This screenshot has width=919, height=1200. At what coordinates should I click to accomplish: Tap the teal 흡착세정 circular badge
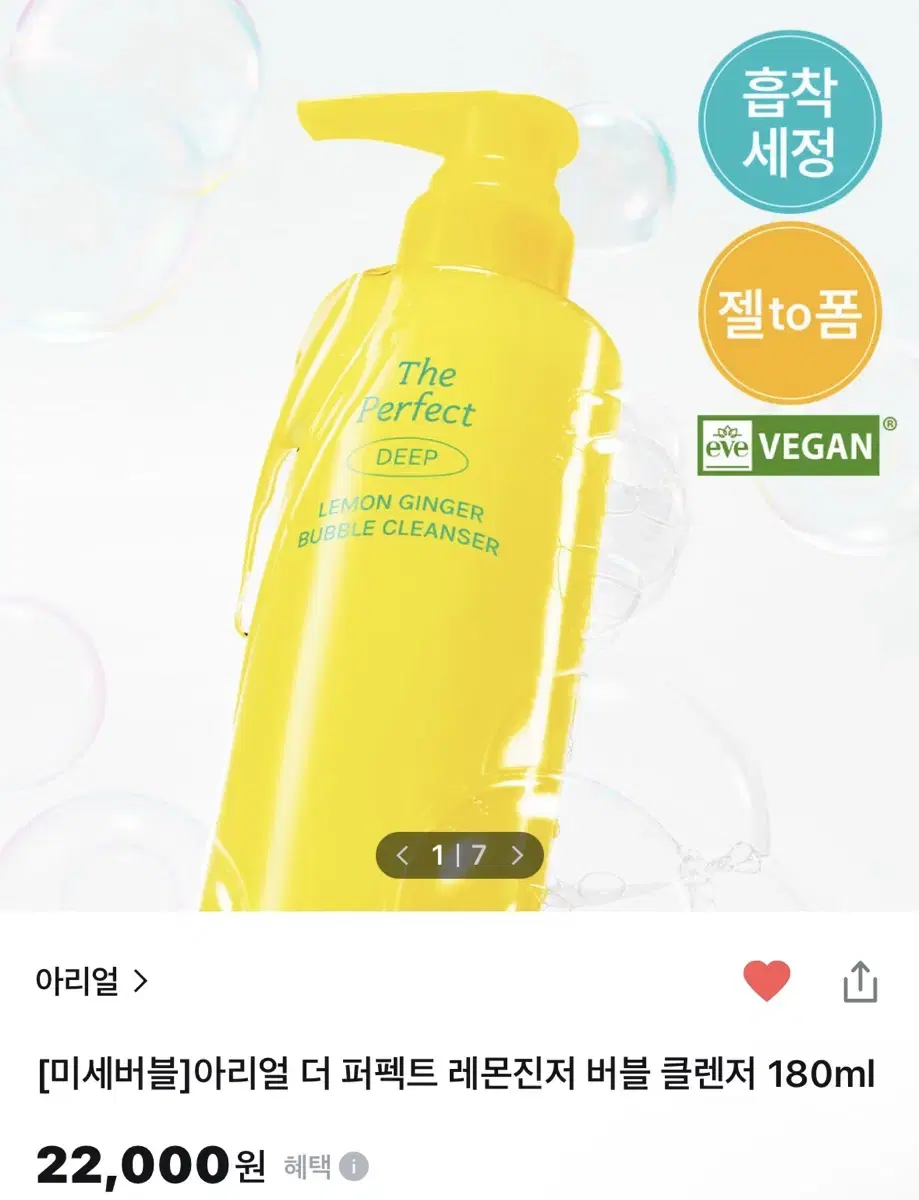(x=788, y=120)
